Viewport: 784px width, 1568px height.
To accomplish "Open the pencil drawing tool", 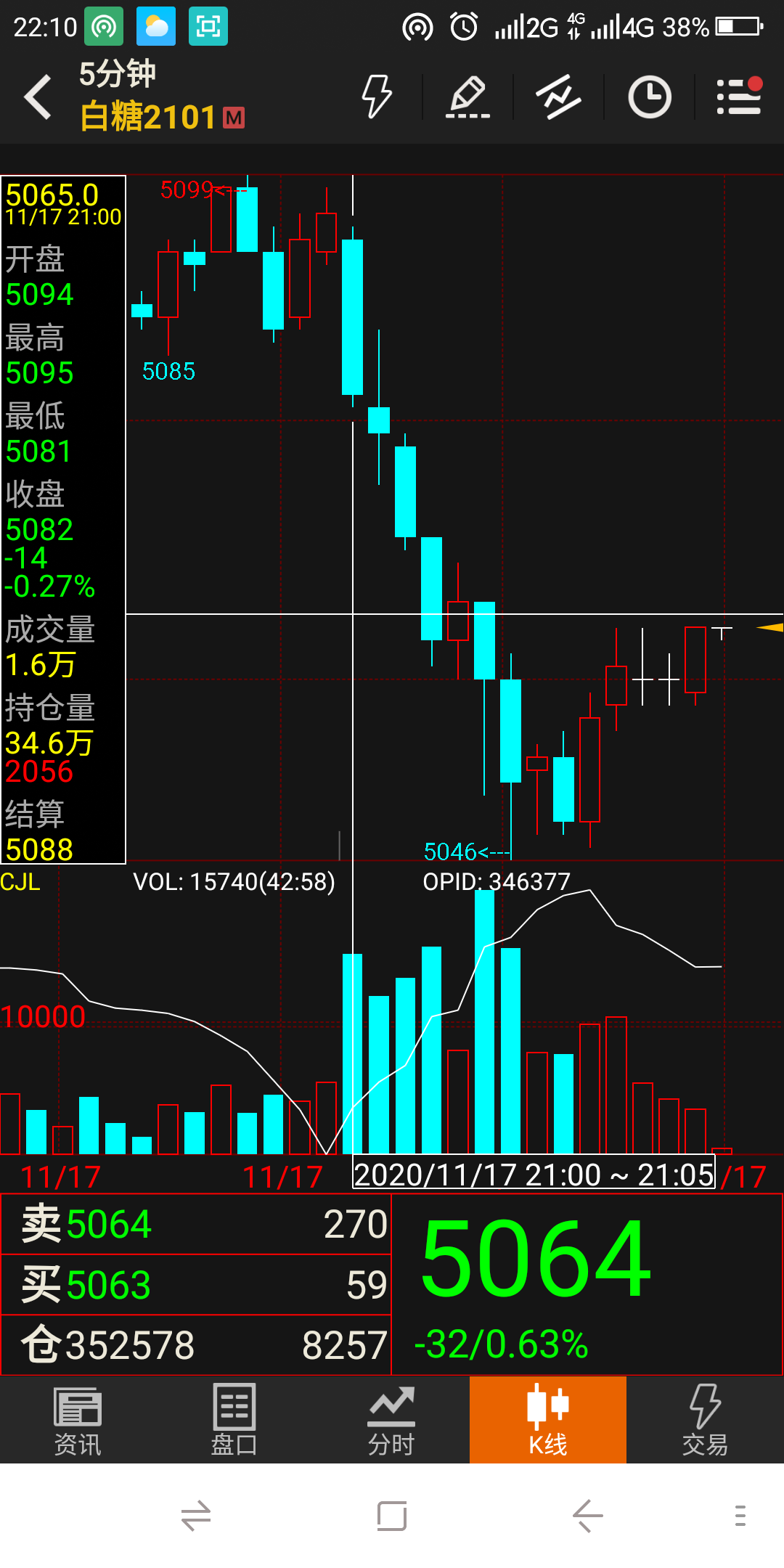I will [467, 97].
